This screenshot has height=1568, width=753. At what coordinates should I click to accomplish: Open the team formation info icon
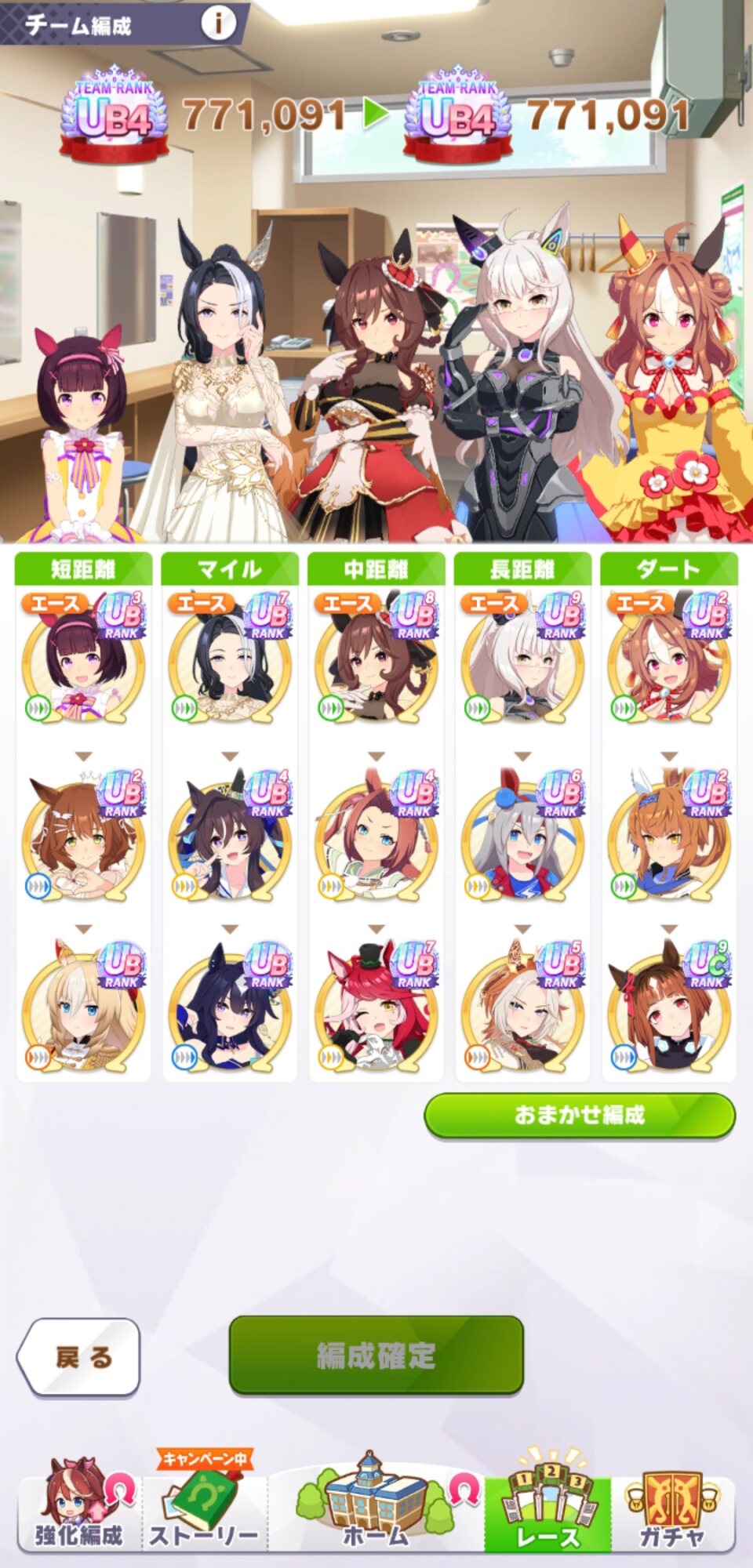pyautogui.click(x=218, y=24)
